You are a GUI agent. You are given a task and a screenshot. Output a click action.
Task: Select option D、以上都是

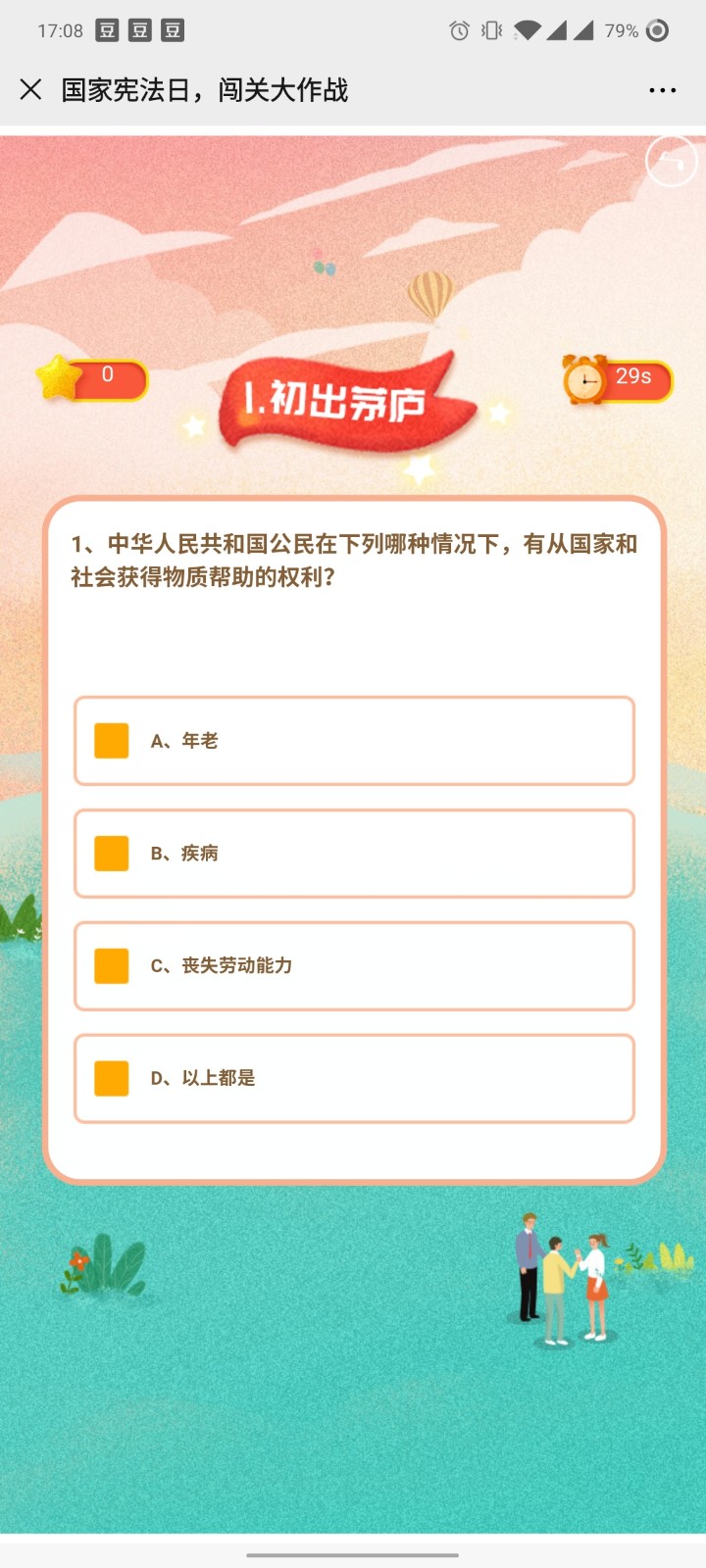point(354,1078)
